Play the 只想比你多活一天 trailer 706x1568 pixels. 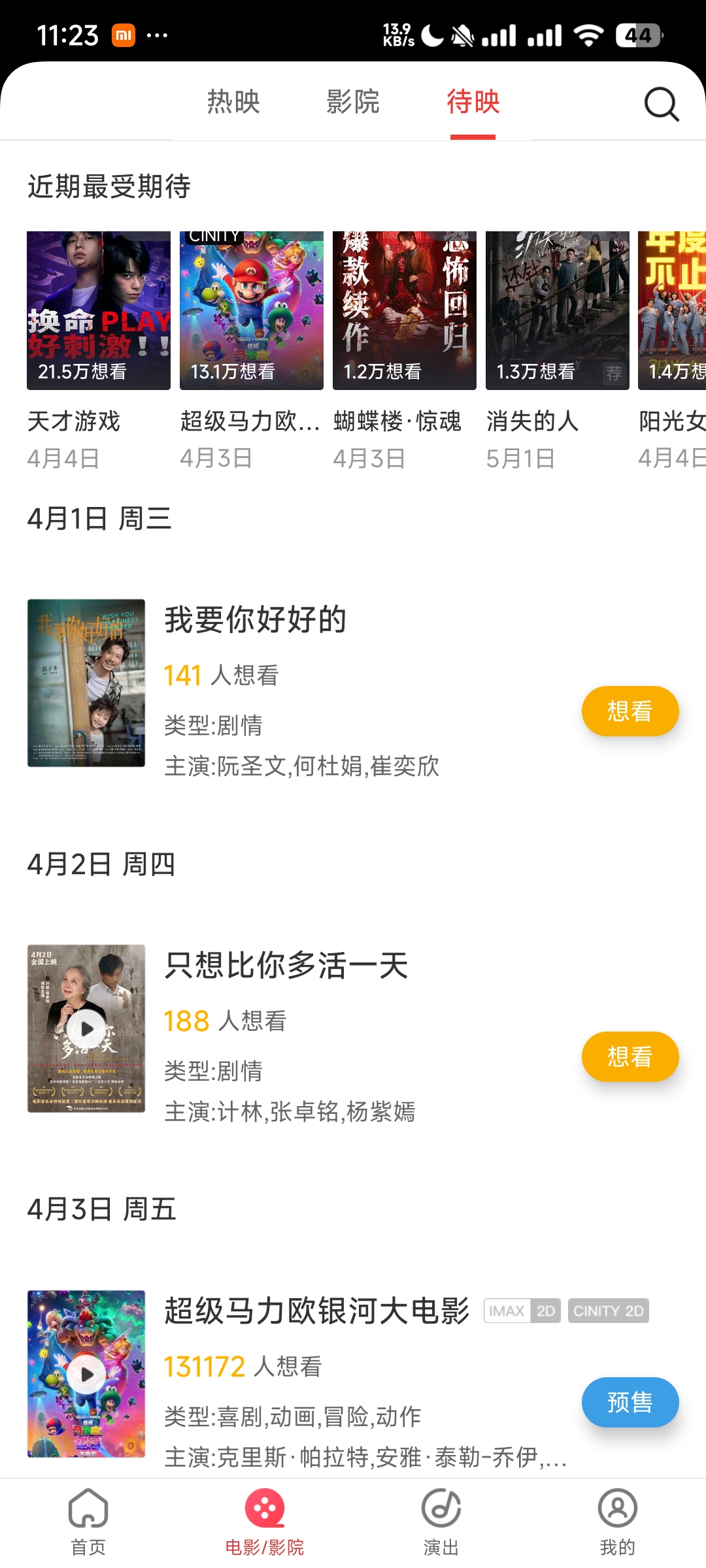tap(86, 1029)
